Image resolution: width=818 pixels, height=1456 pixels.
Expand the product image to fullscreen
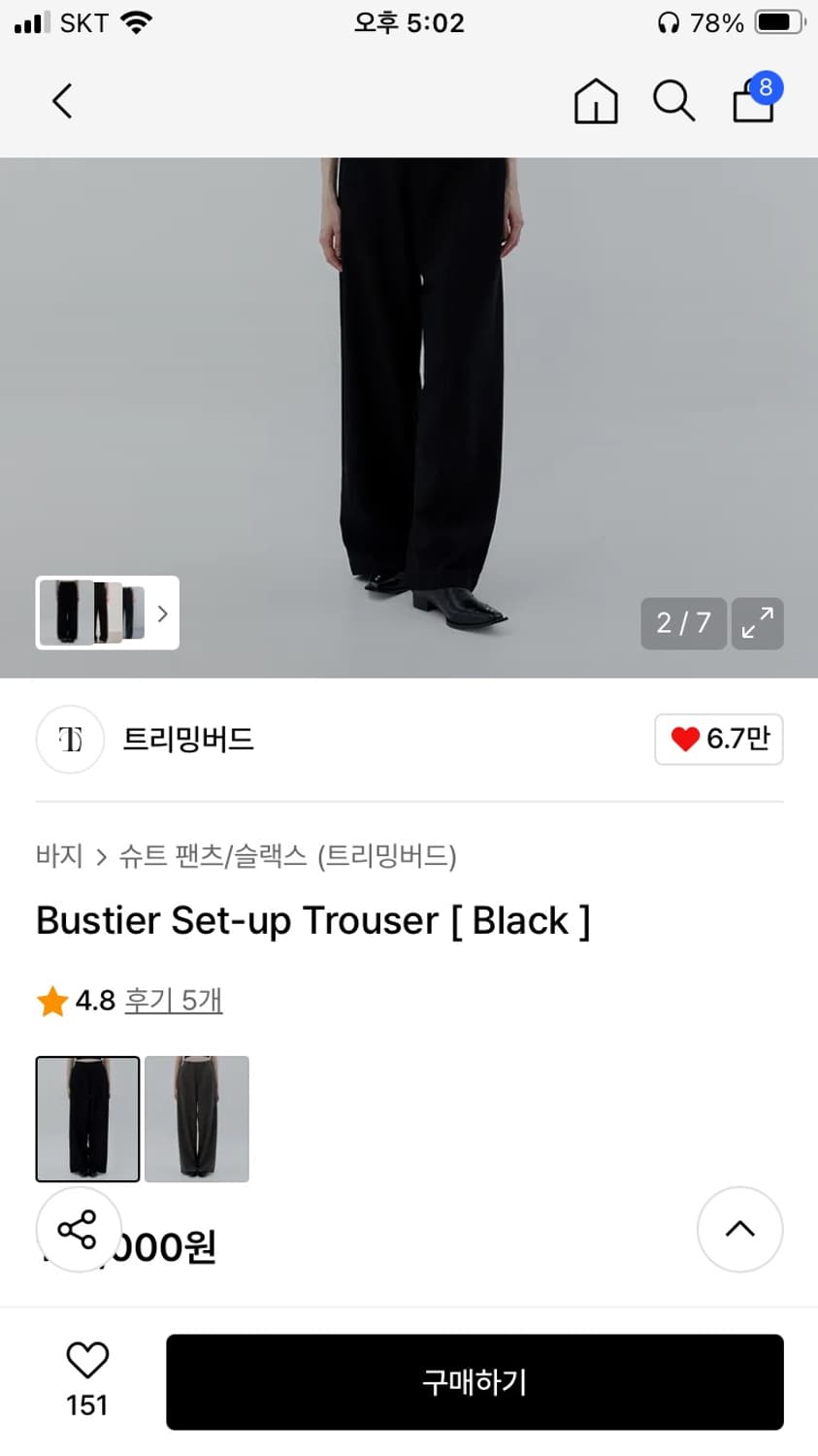(757, 623)
